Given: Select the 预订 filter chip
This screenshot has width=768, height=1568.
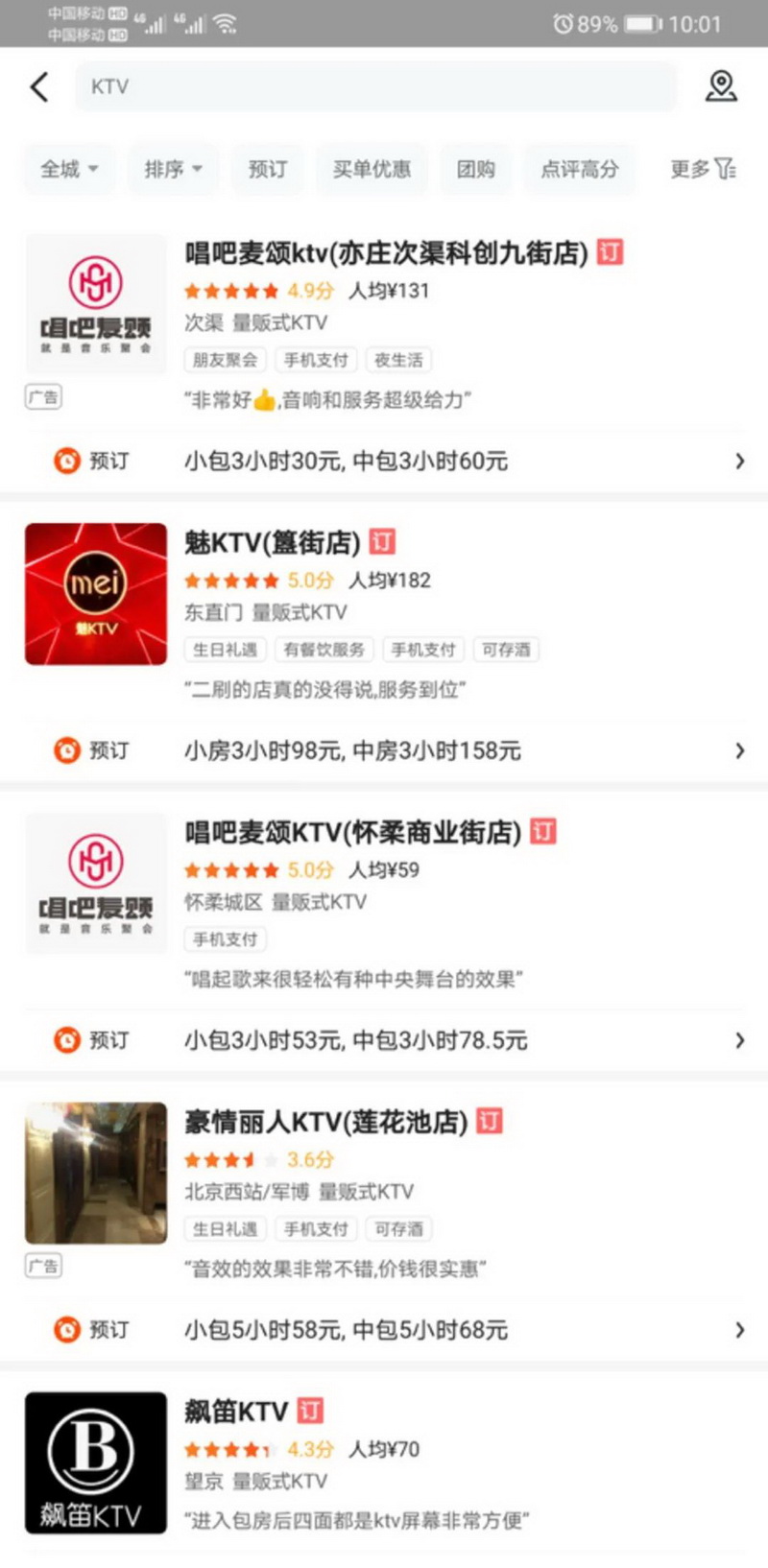Looking at the screenshot, I should click(x=268, y=169).
